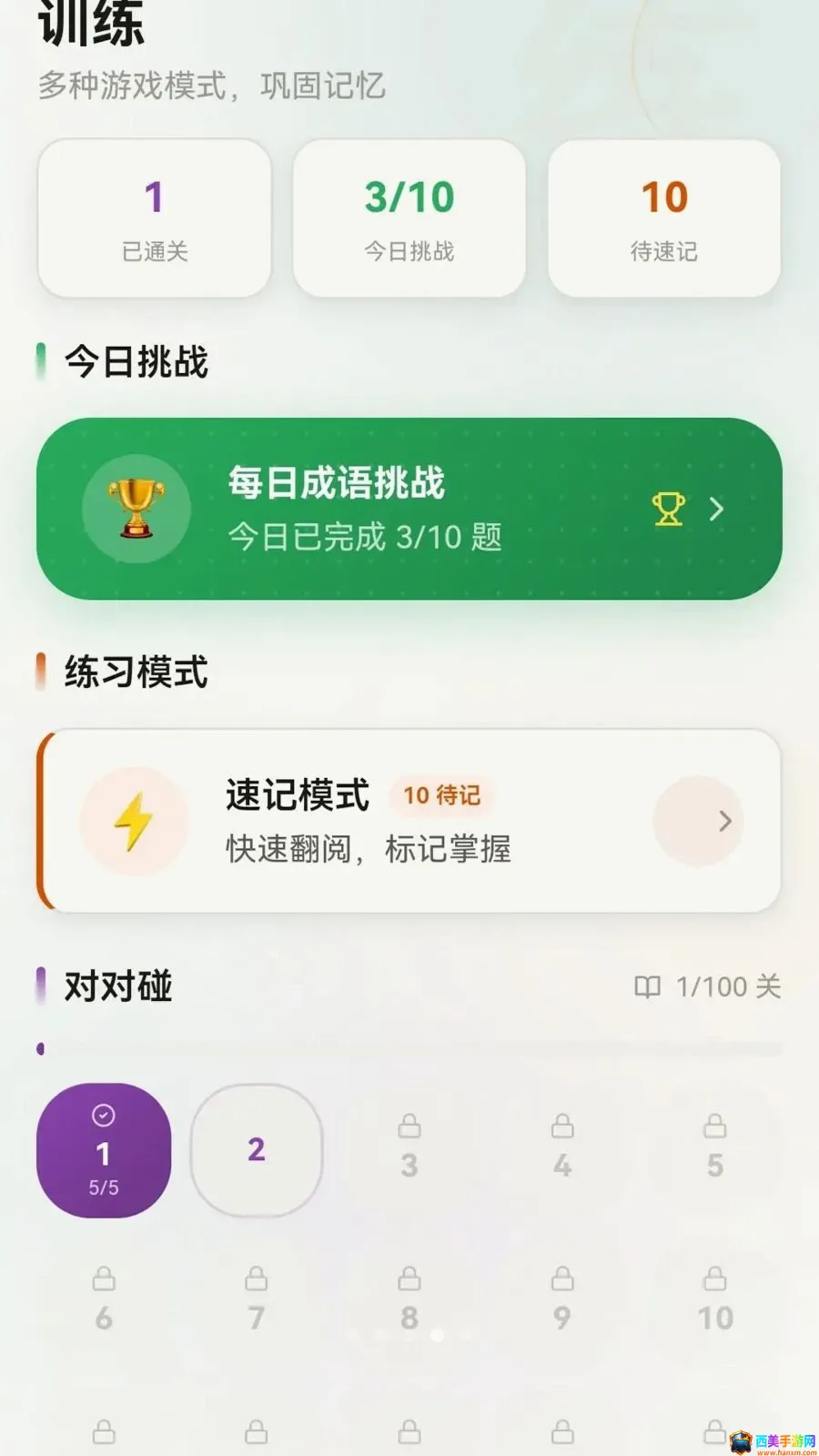Image resolution: width=819 pixels, height=1456 pixels.
Task: Open the 今日挑战 3/10 stat card
Action: [x=409, y=218]
